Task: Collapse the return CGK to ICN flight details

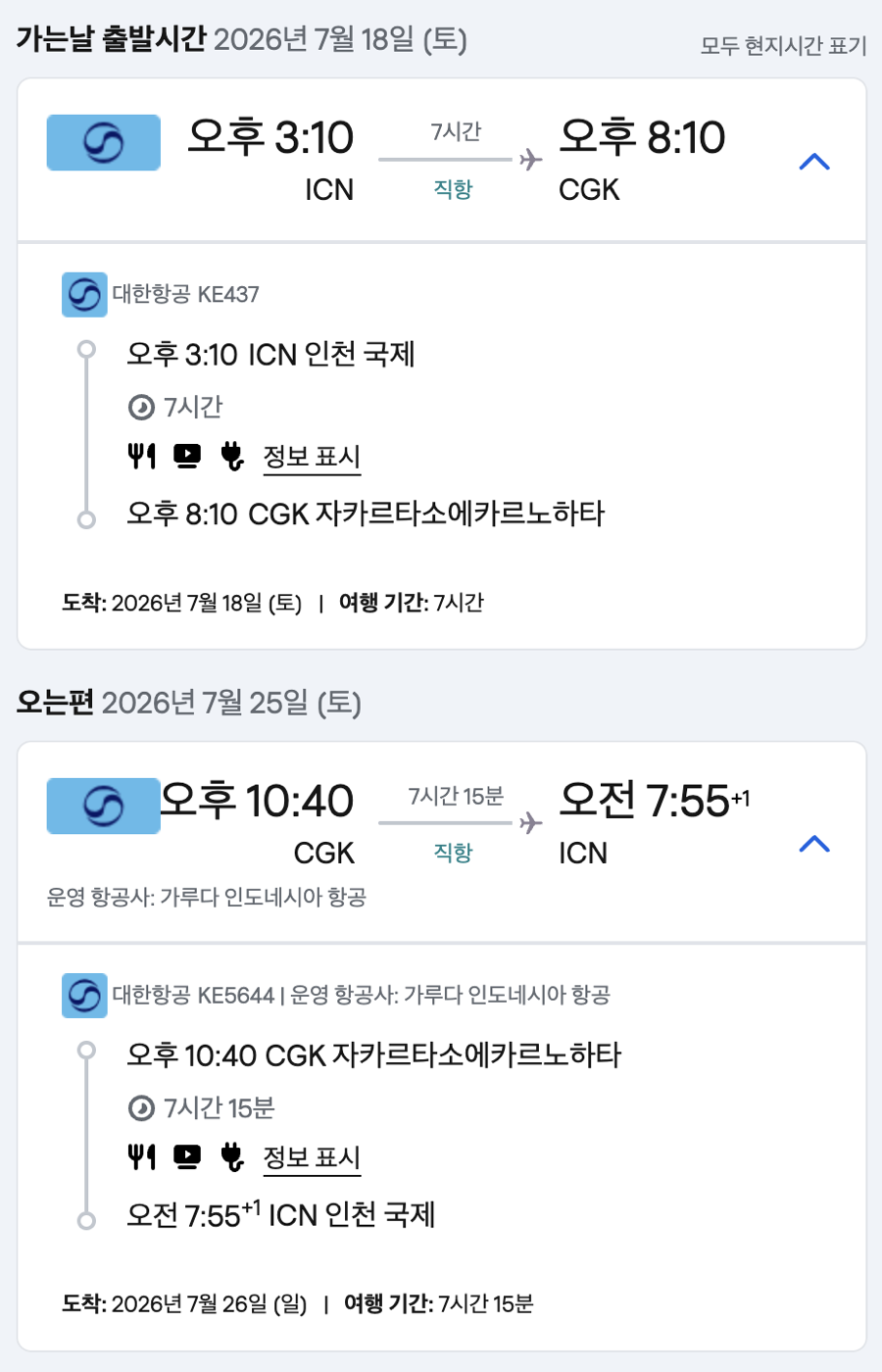Action: pos(814,844)
